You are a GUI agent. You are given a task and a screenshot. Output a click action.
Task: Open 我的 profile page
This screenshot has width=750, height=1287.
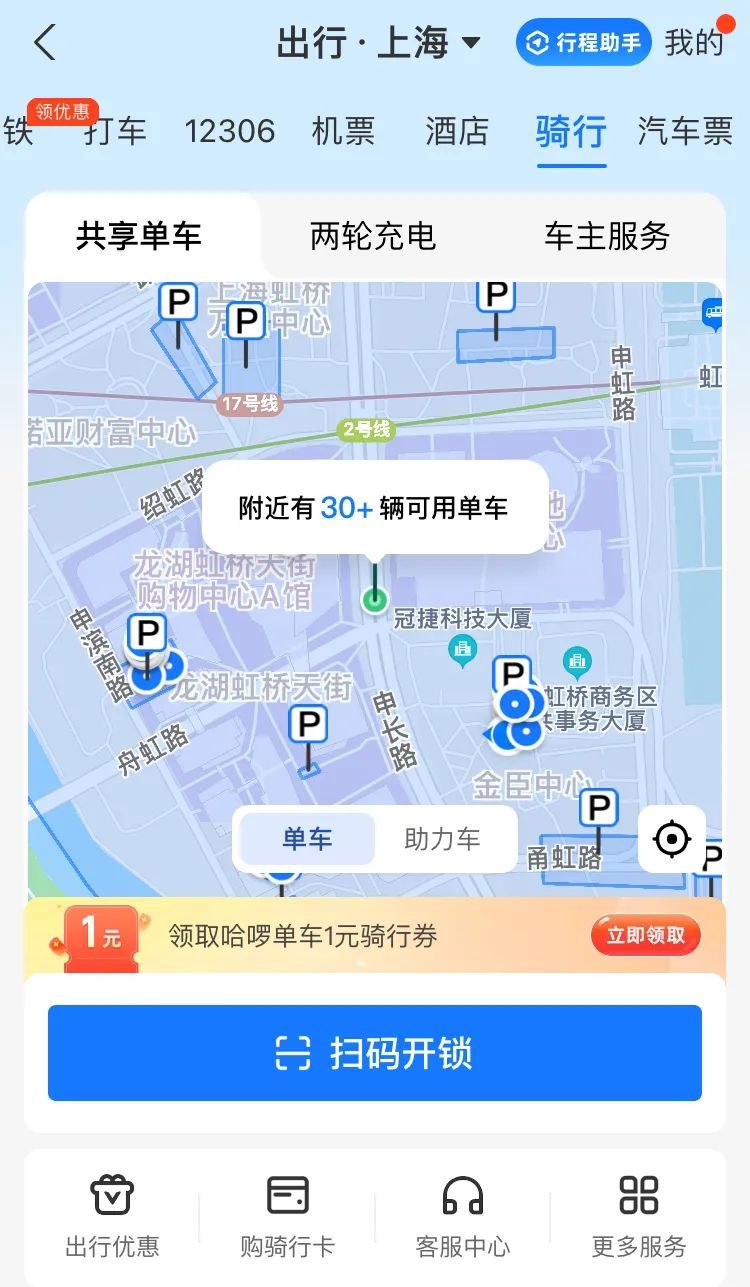coord(694,43)
